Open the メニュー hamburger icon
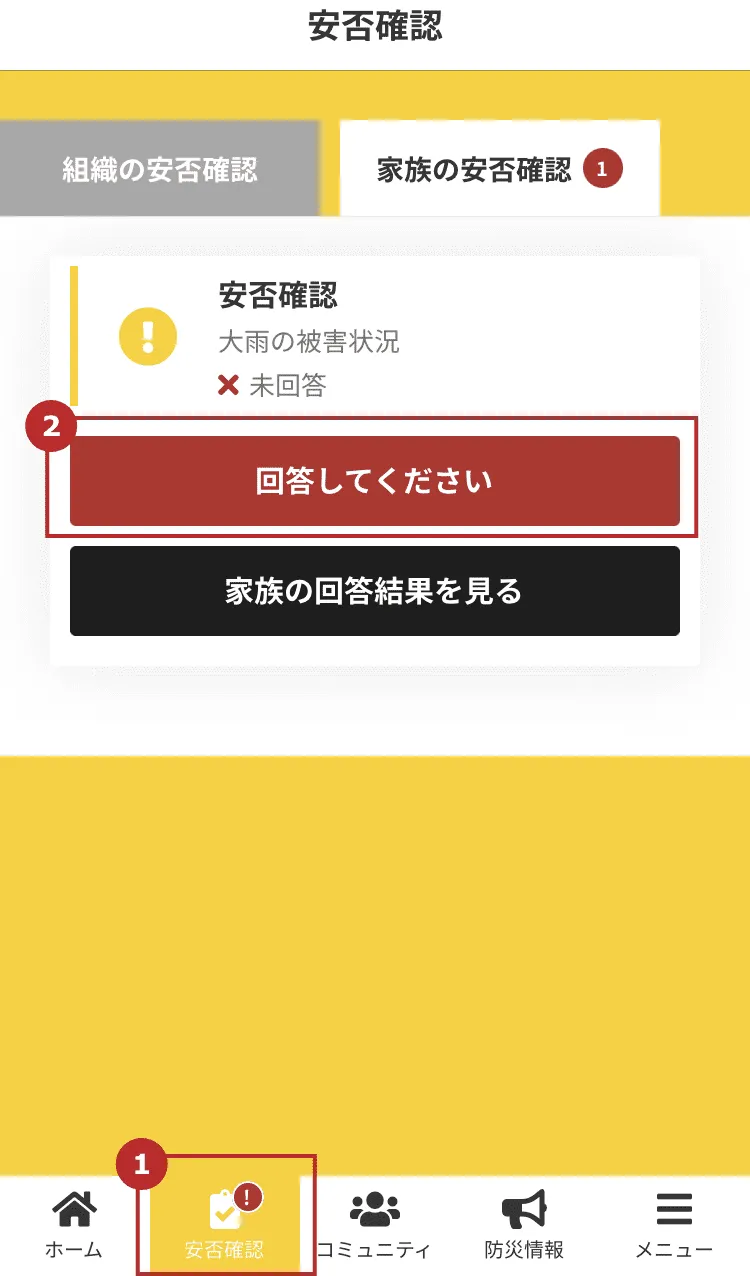Viewport: 750px width, 1276px height. tap(674, 1208)
